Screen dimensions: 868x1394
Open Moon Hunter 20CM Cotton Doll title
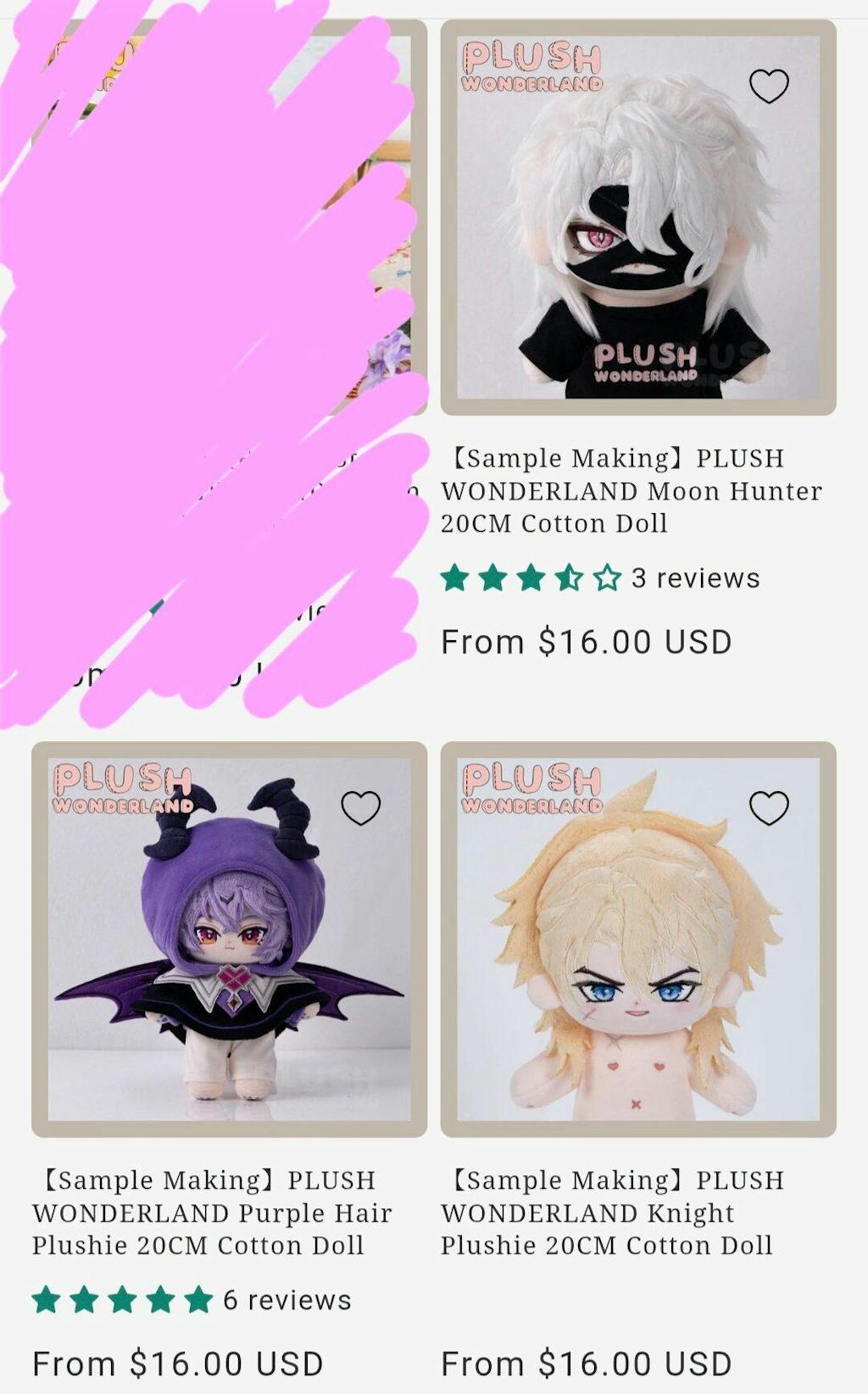click(x=631, y=491)
